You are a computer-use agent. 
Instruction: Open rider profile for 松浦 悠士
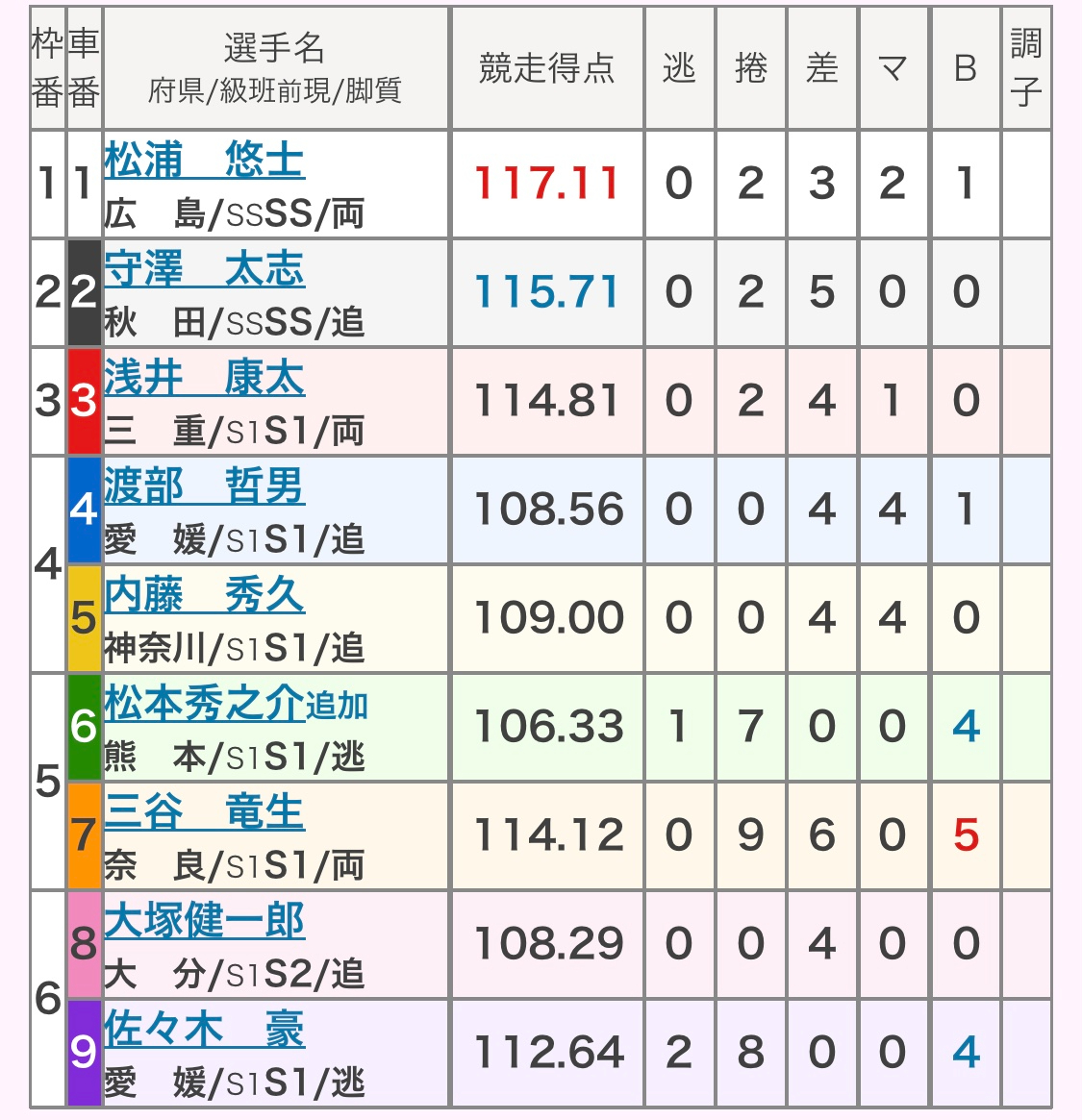(x=204, y=161)
